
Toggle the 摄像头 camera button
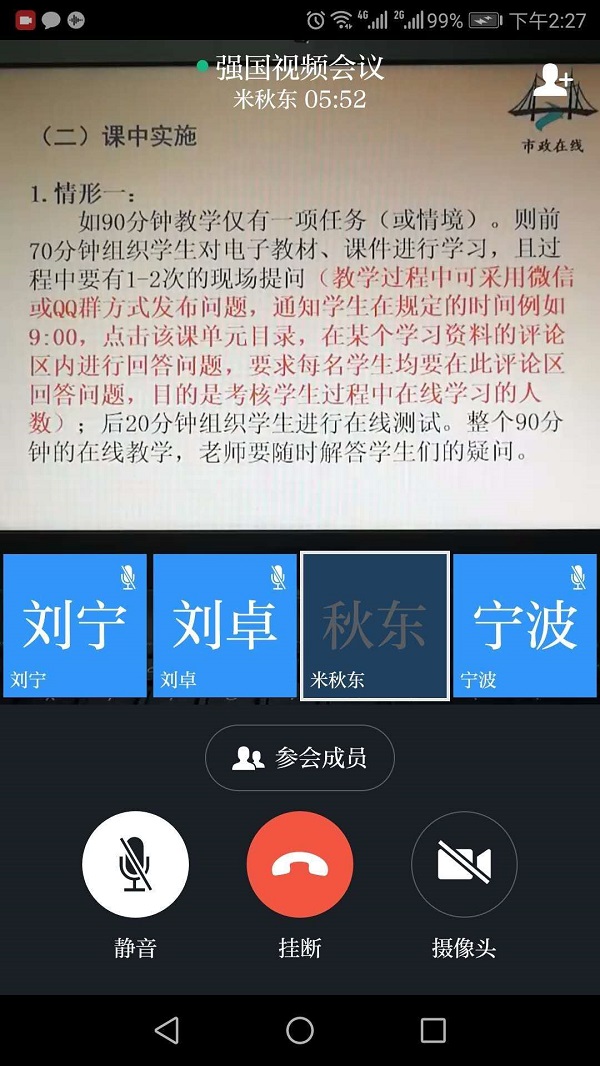[464, 864]
